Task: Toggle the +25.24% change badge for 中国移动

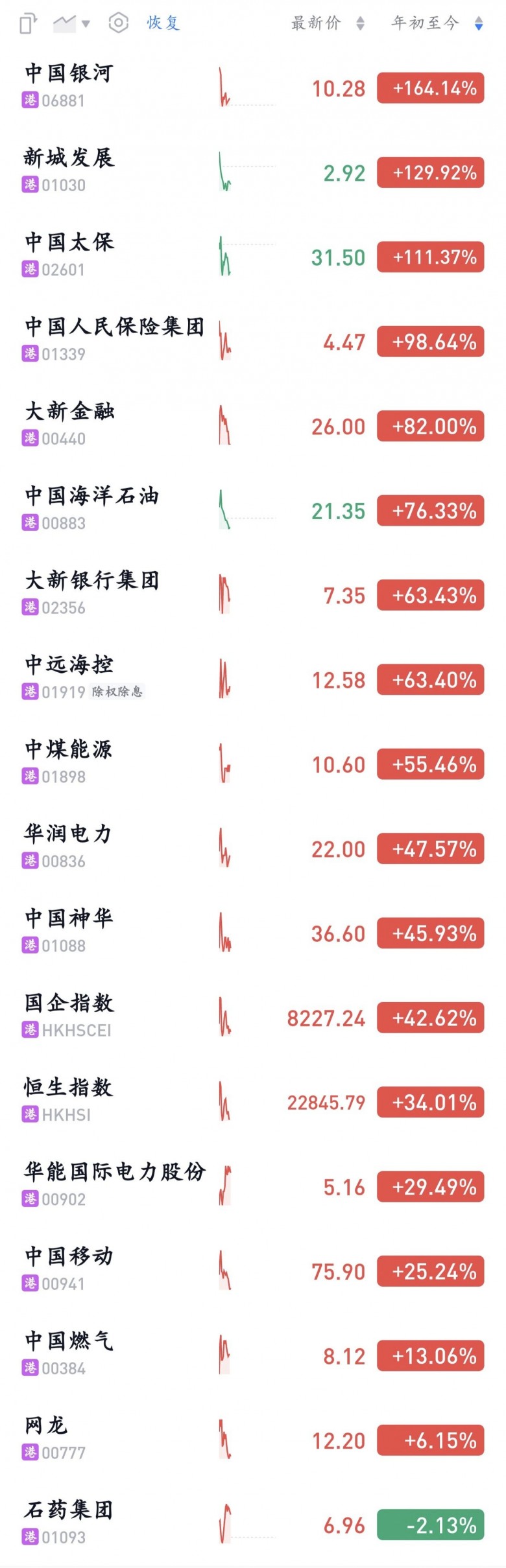Action: pos(430,1272)
